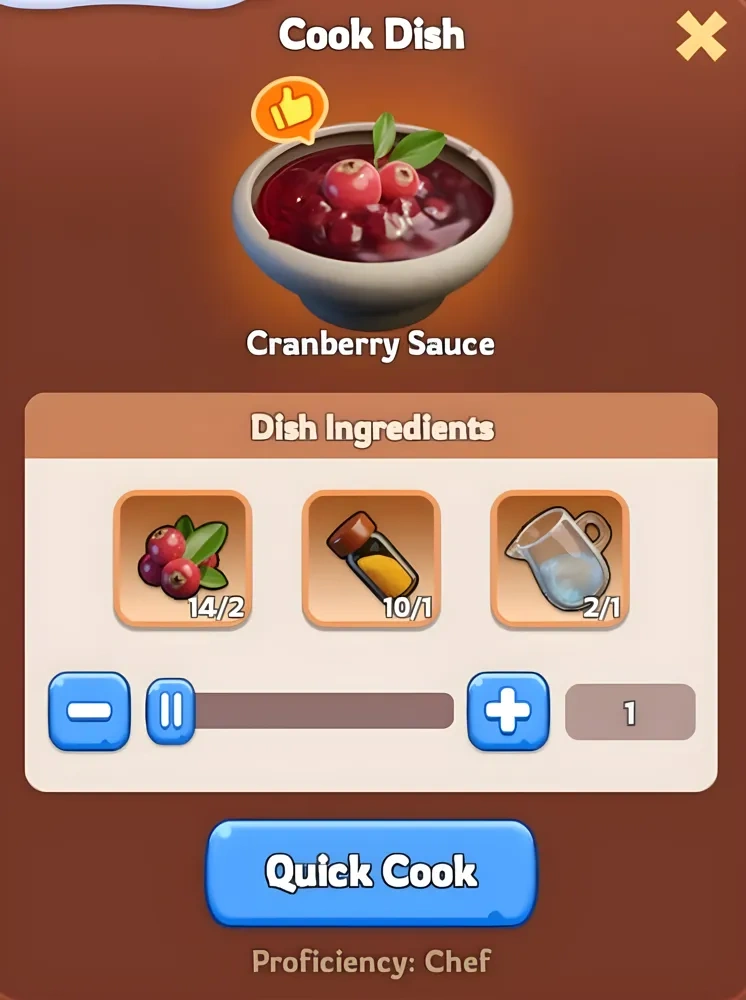Increase dish quantity with the plus button
This screenshot has width=746, height=1000.
[508, 711]
